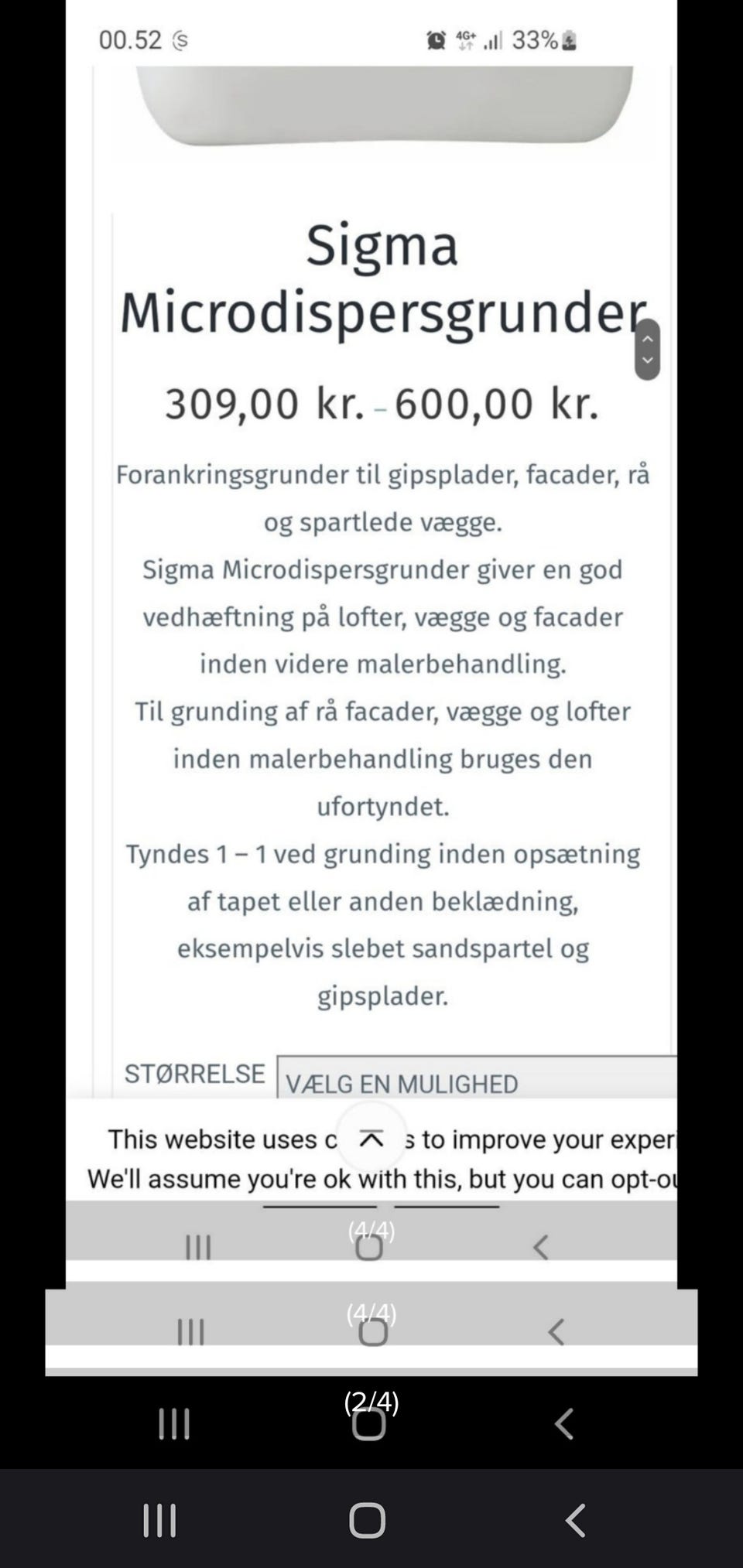Viewport: 743px width, 1568px height.
Task: Tap the STØRRELSE label
Action: click(195, 1072)
